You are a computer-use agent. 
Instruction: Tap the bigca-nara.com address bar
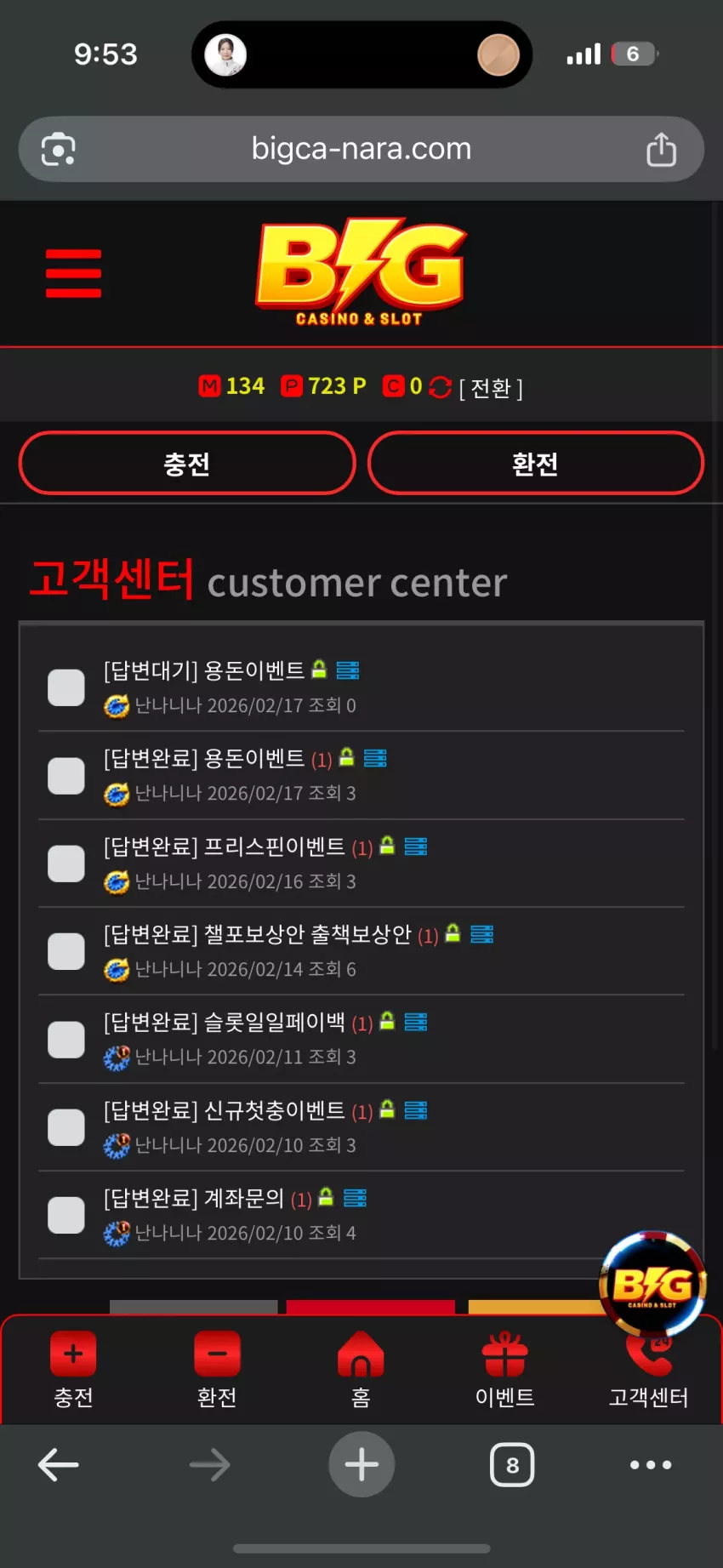(x=361, y=149)
